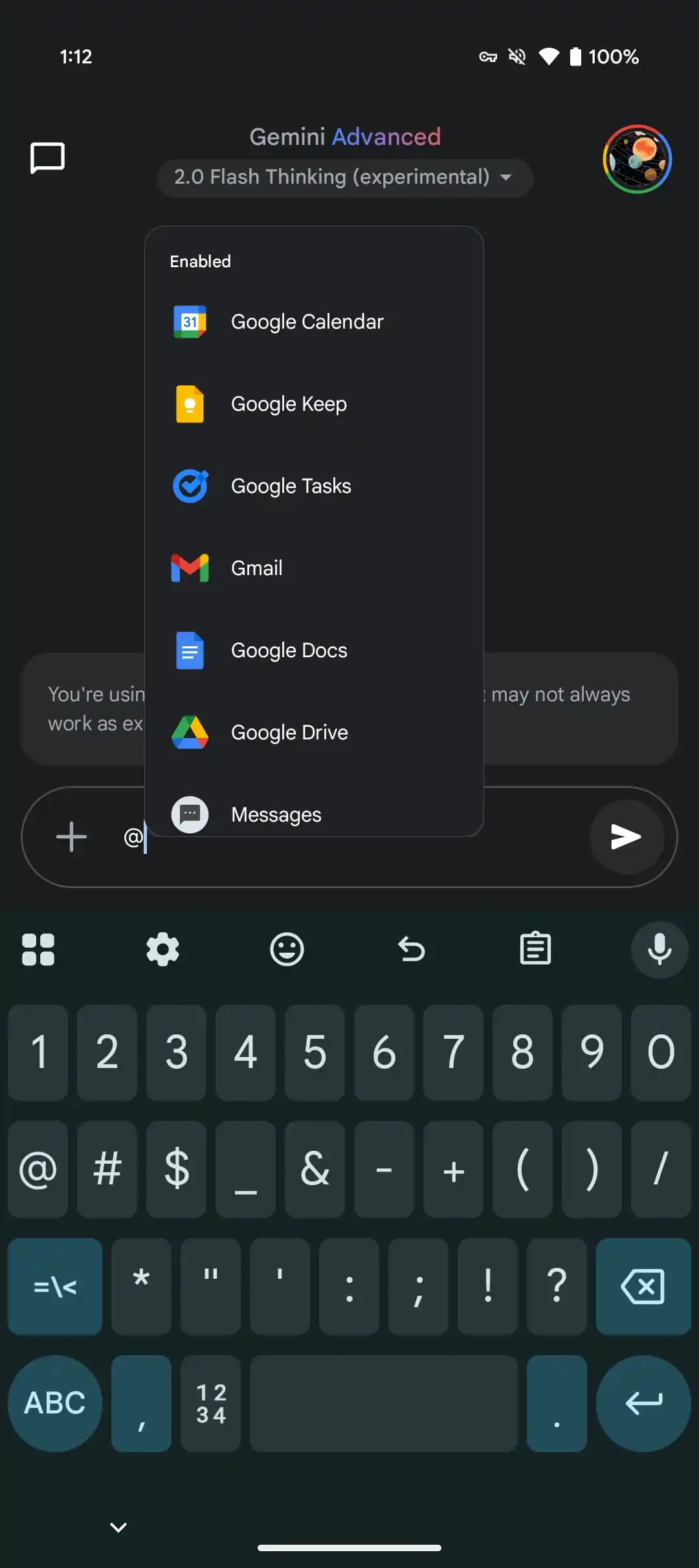
Task: Pick Messages from the enabled apps
Action: tap(276, 814)
